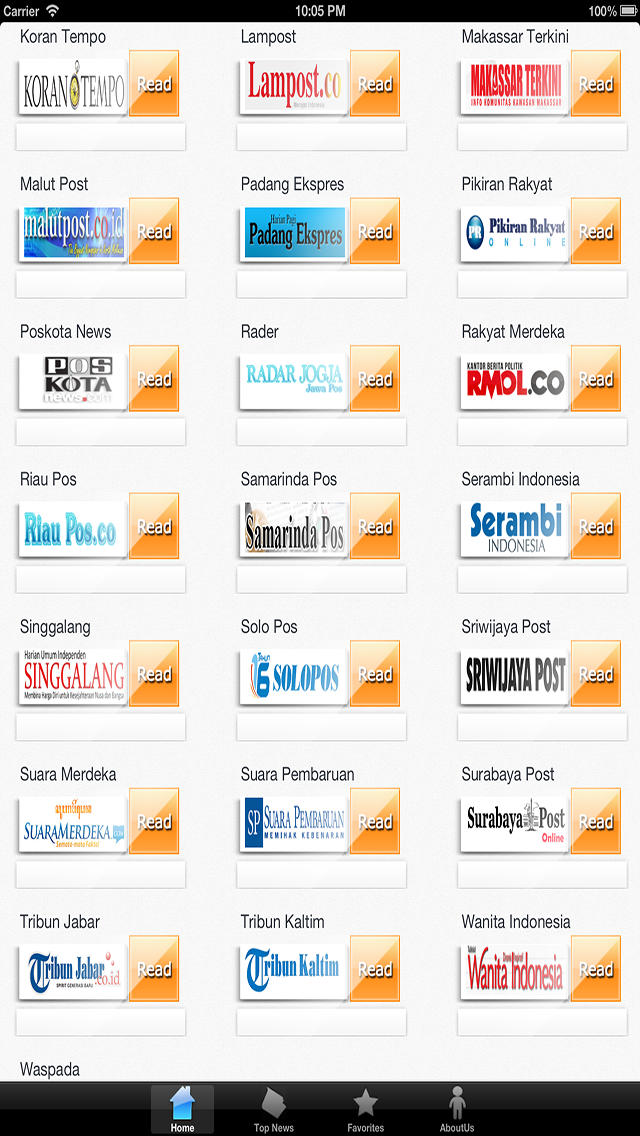
Task: Open the Favorites tab
Action: pos(365,1109)
